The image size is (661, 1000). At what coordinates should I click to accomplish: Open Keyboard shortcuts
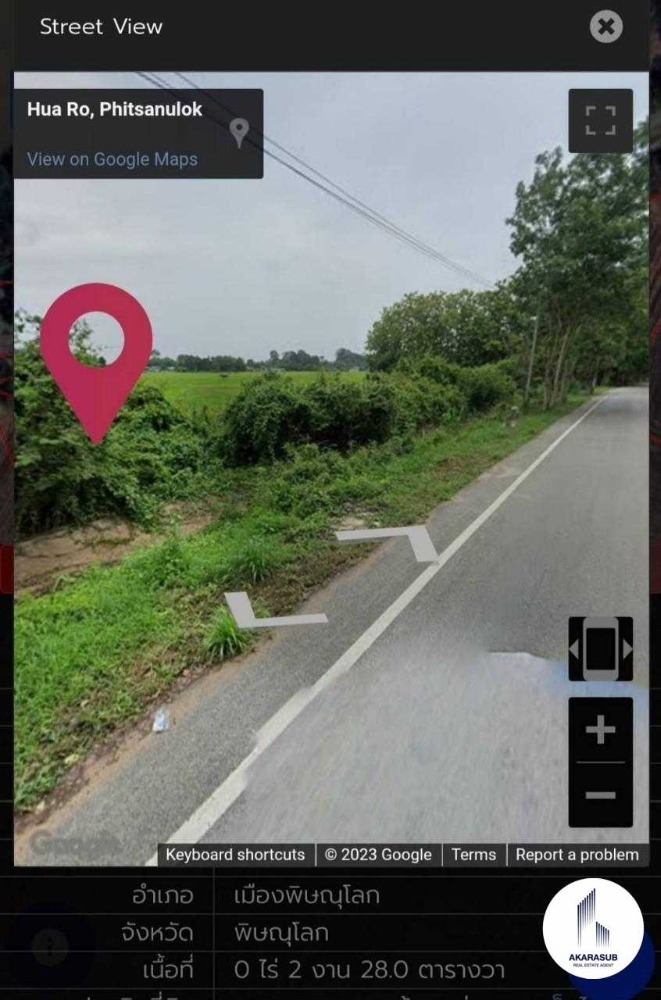pos(235,855)
